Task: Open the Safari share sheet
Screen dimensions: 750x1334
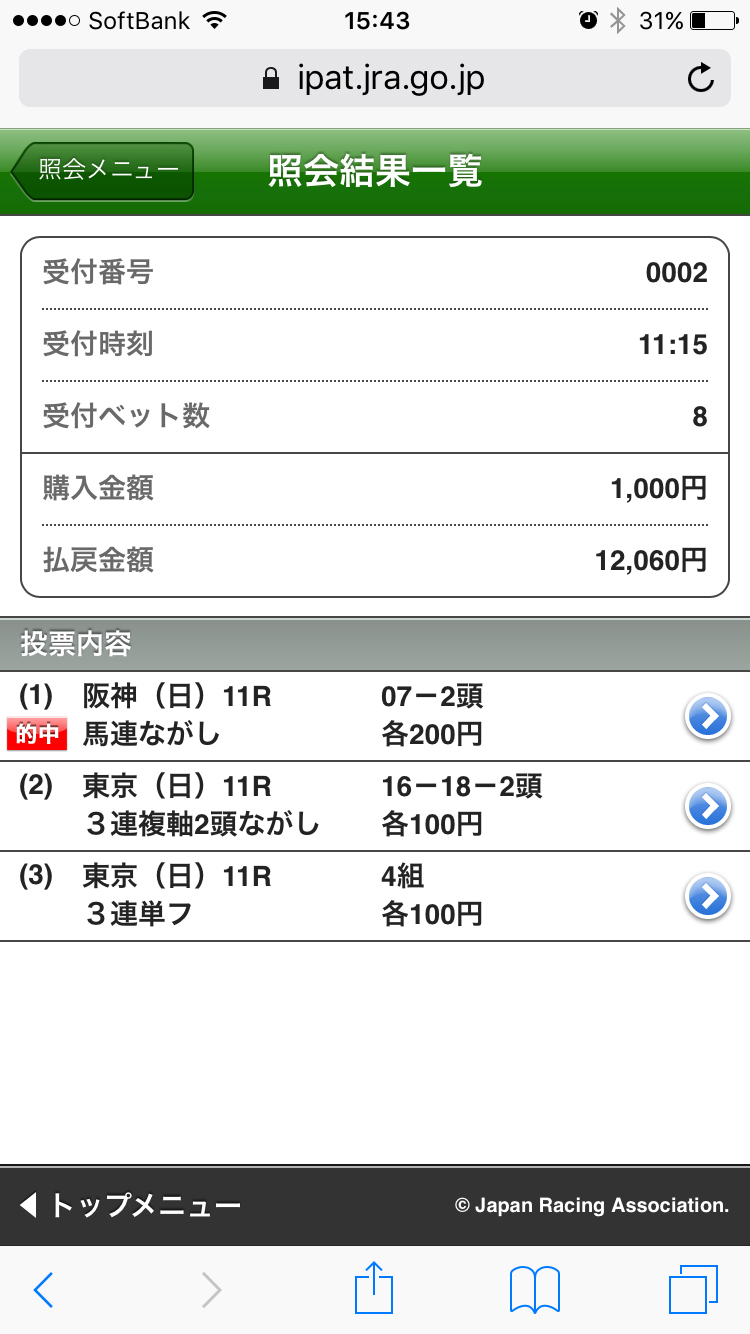Action: pos(375,1288)
